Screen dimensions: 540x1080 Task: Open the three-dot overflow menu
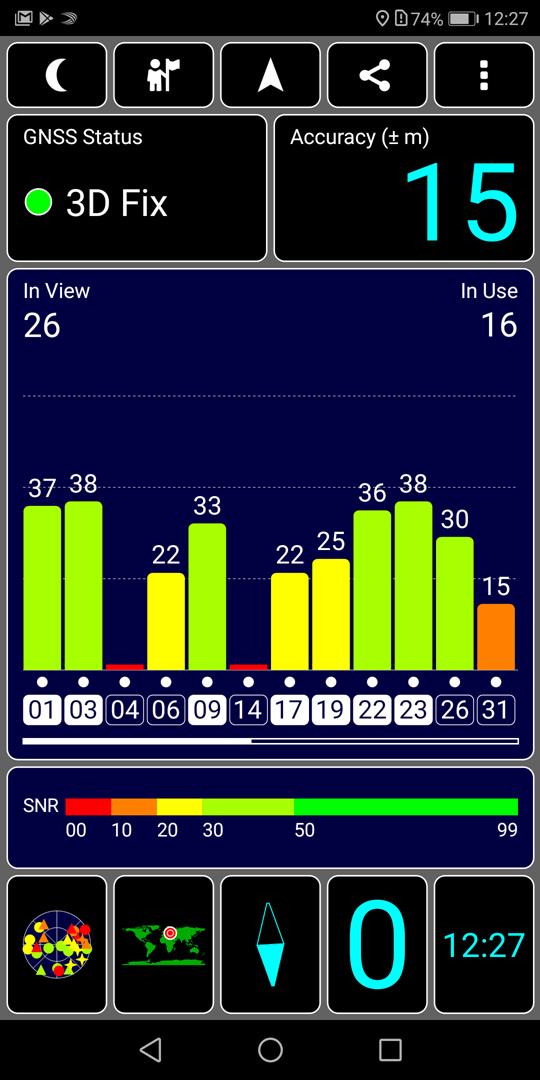[x=484, y=75]
